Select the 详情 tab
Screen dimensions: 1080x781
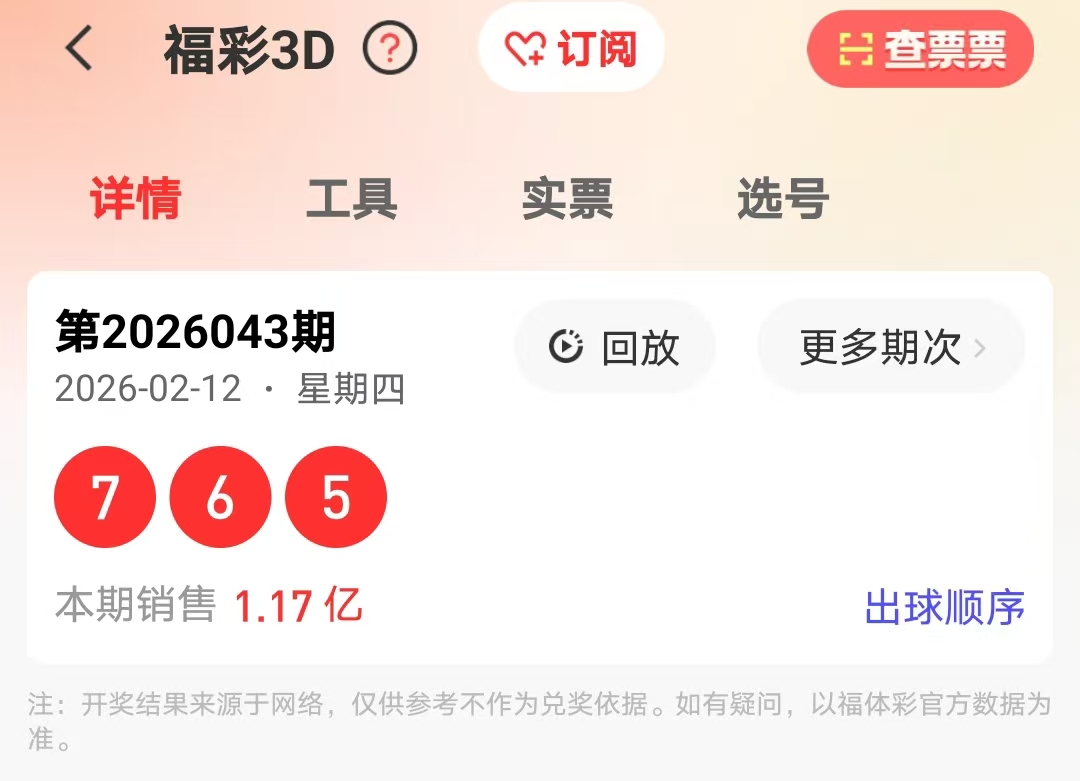pyautogui.click(x=136, y=198)
